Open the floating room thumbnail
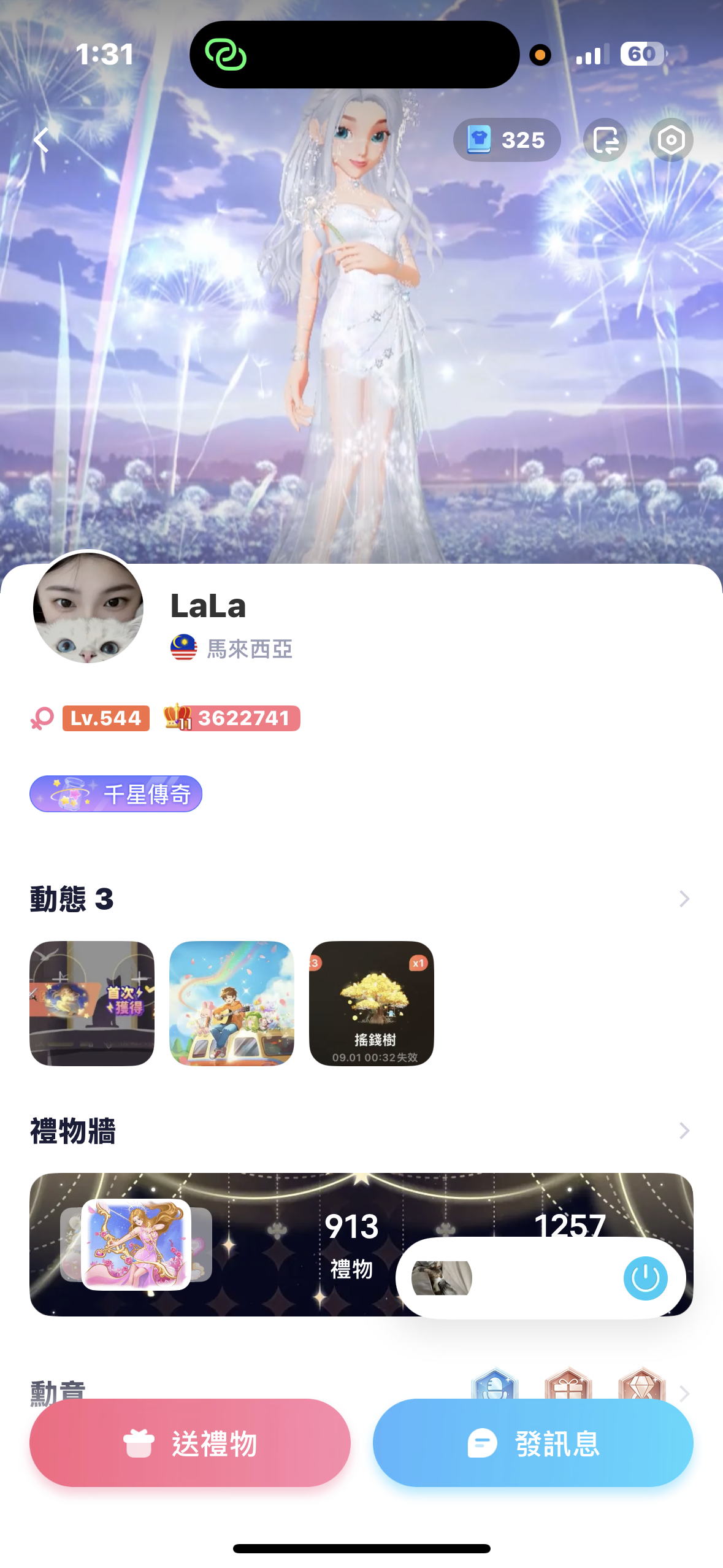 pos(442,1278)
